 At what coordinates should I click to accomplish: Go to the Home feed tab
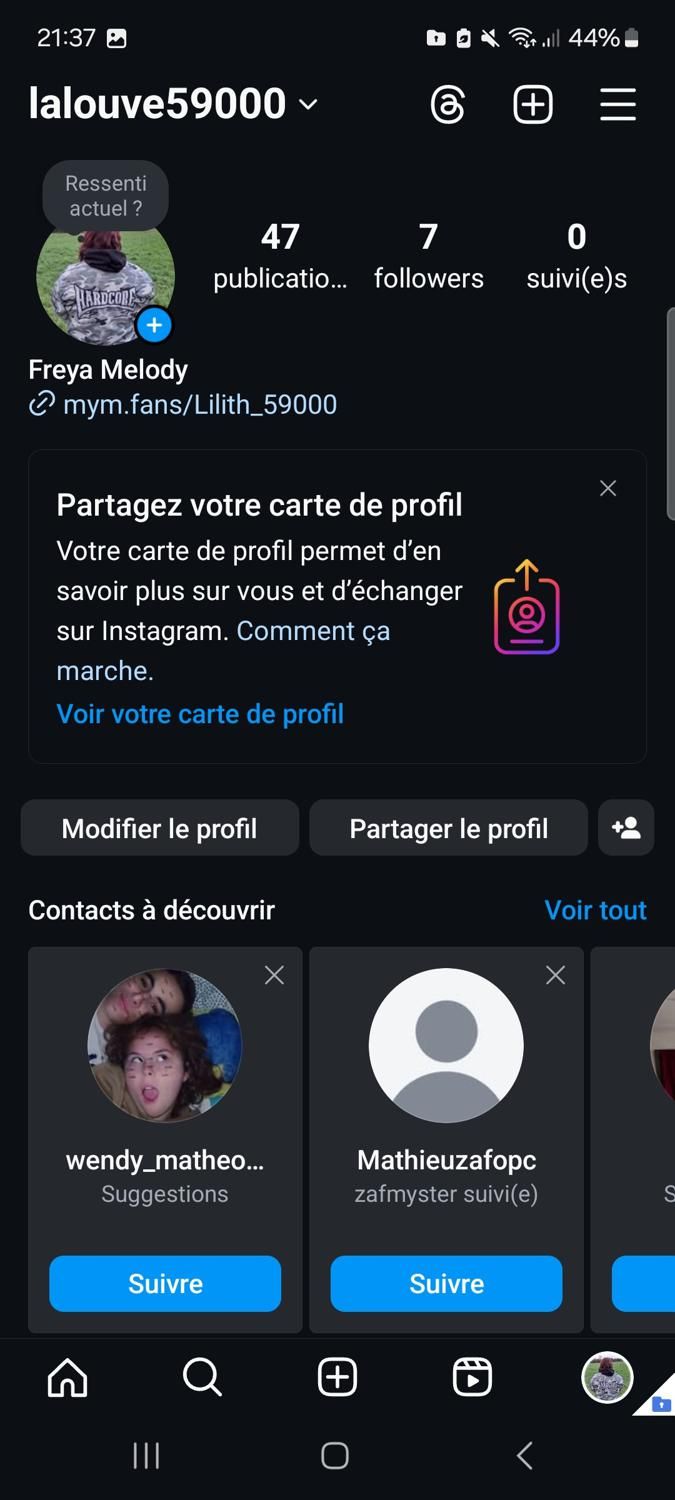68,1378
